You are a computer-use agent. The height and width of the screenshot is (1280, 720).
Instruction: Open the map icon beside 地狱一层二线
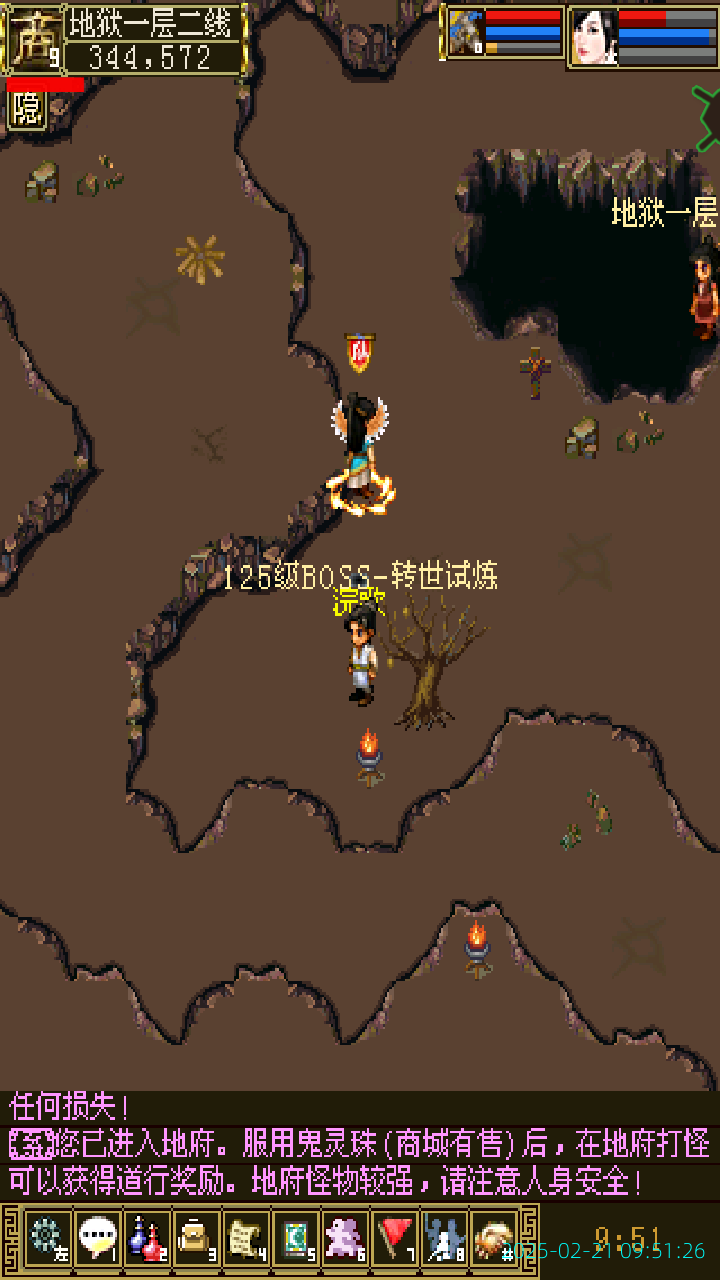click(x=33, y=40)
